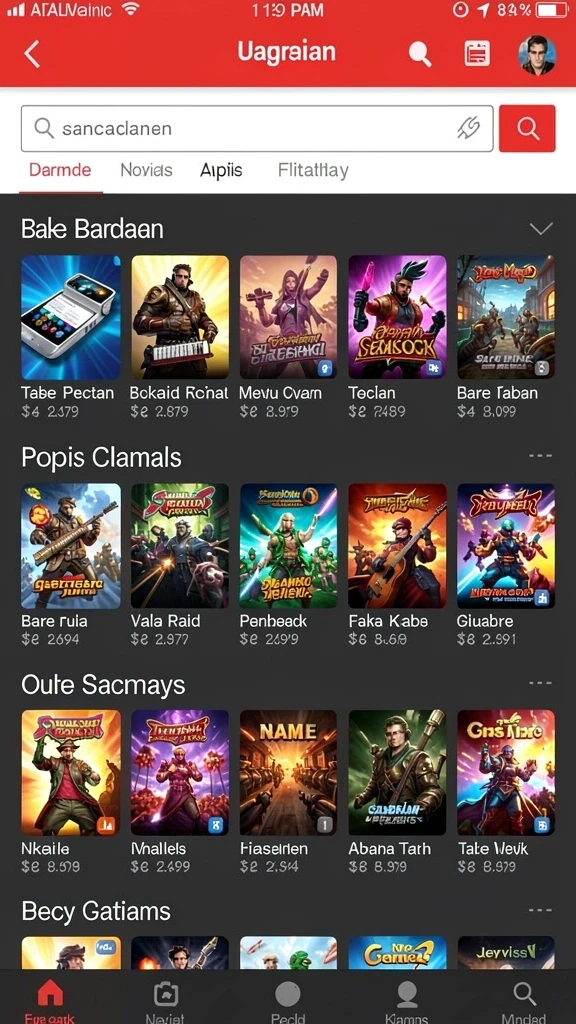Open the calendar icon in header
This screenshot has width=576, height=1024.
[x=477, y=54]
